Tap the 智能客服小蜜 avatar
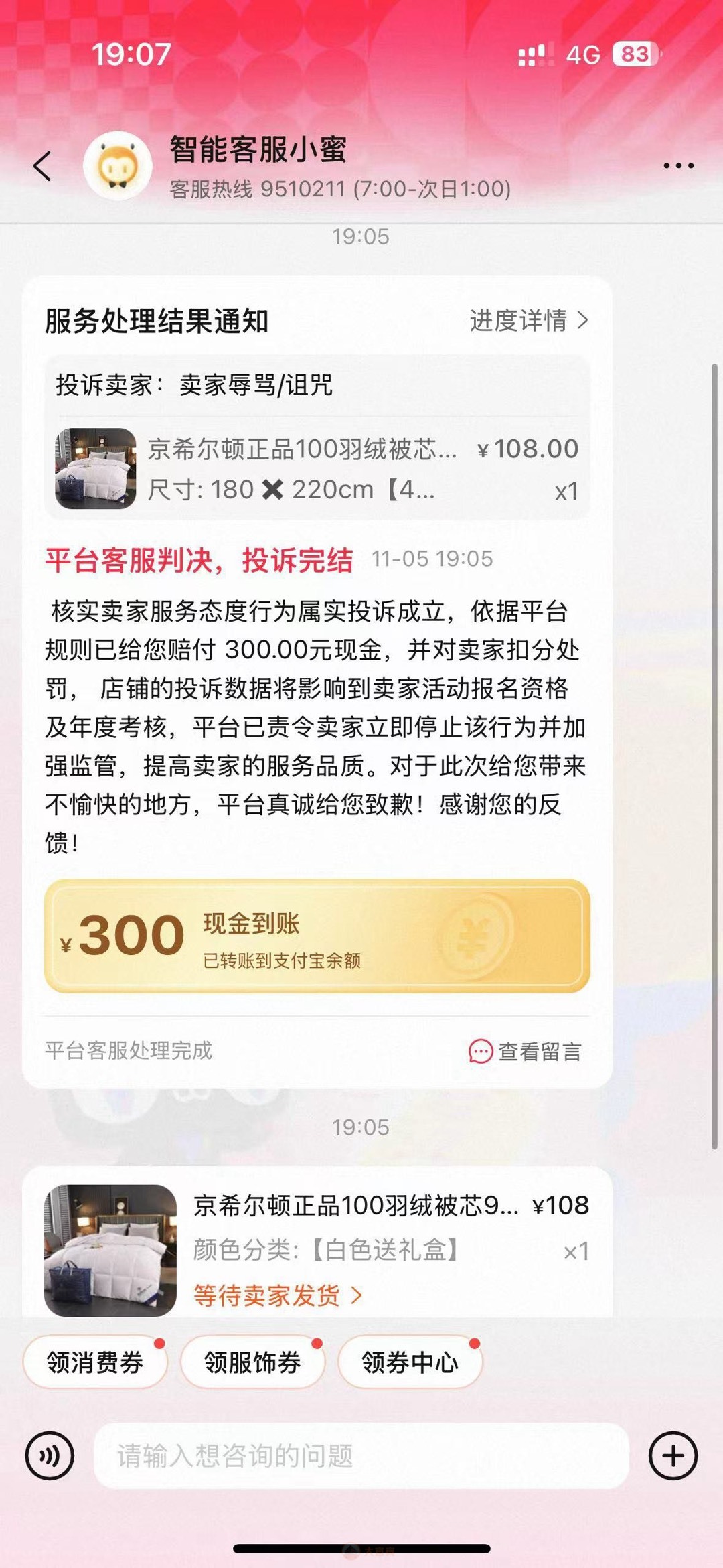723x1568 pixels. point(118,165)
